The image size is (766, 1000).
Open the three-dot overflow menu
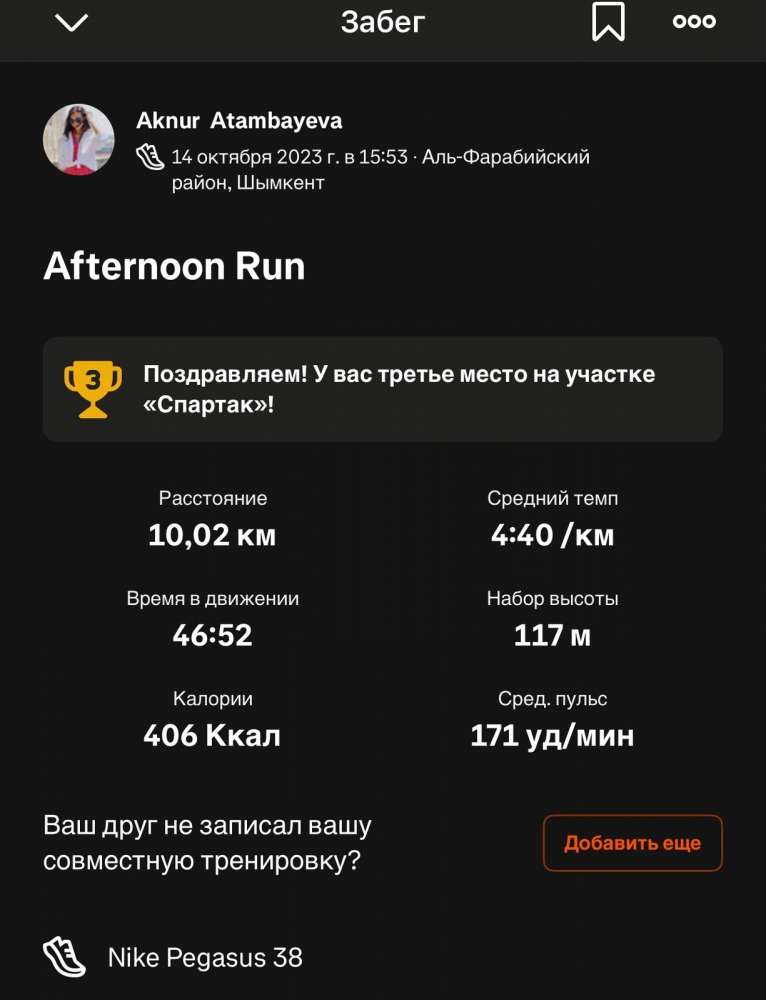point(694,21)
